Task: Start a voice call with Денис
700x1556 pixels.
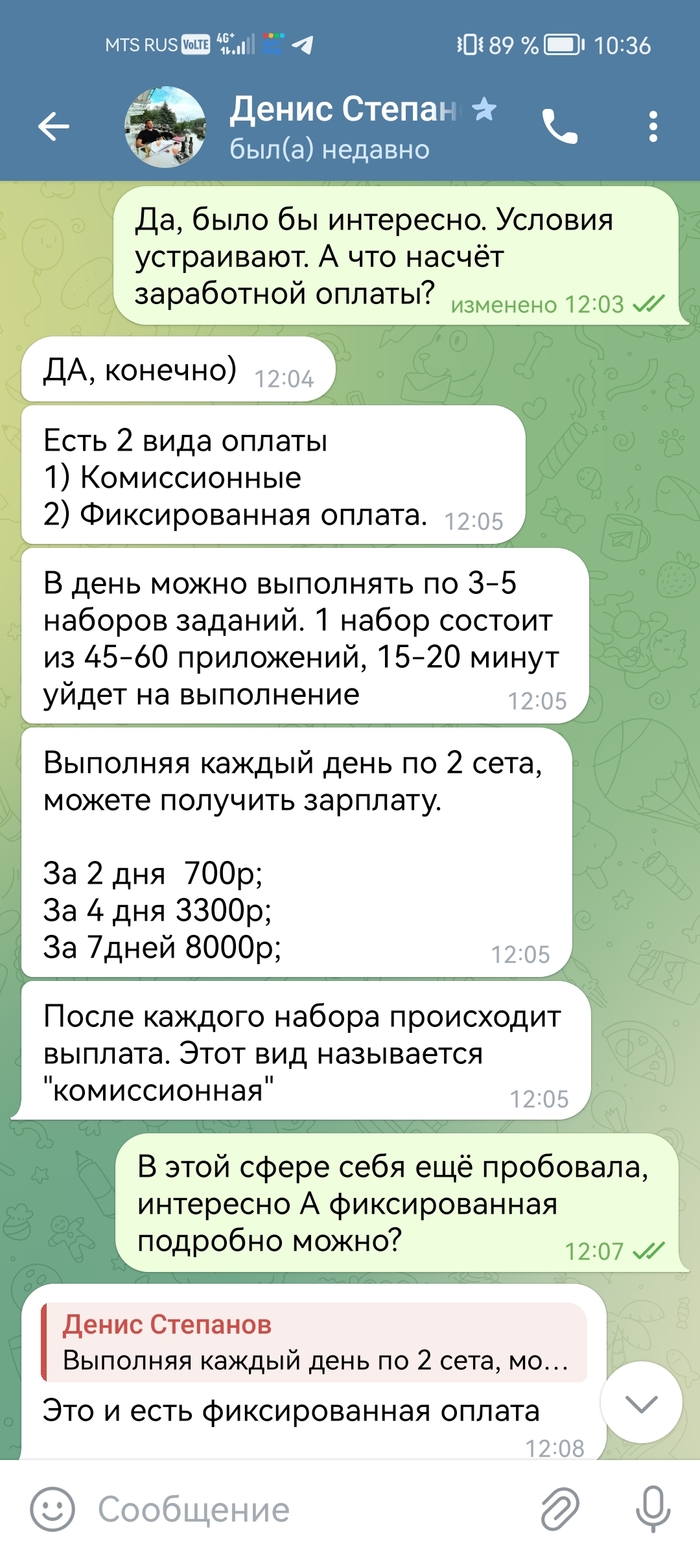Action: click(559, 126)
